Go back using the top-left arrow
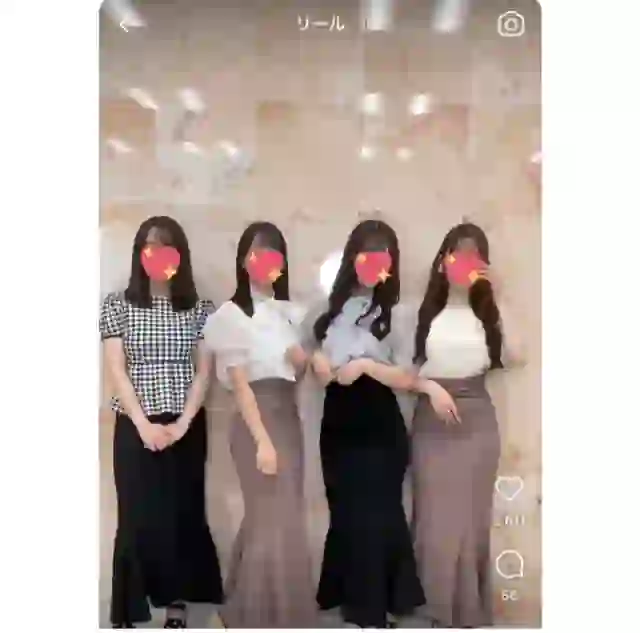Screen dimensions: 640x633 click(x=124, y=25)
